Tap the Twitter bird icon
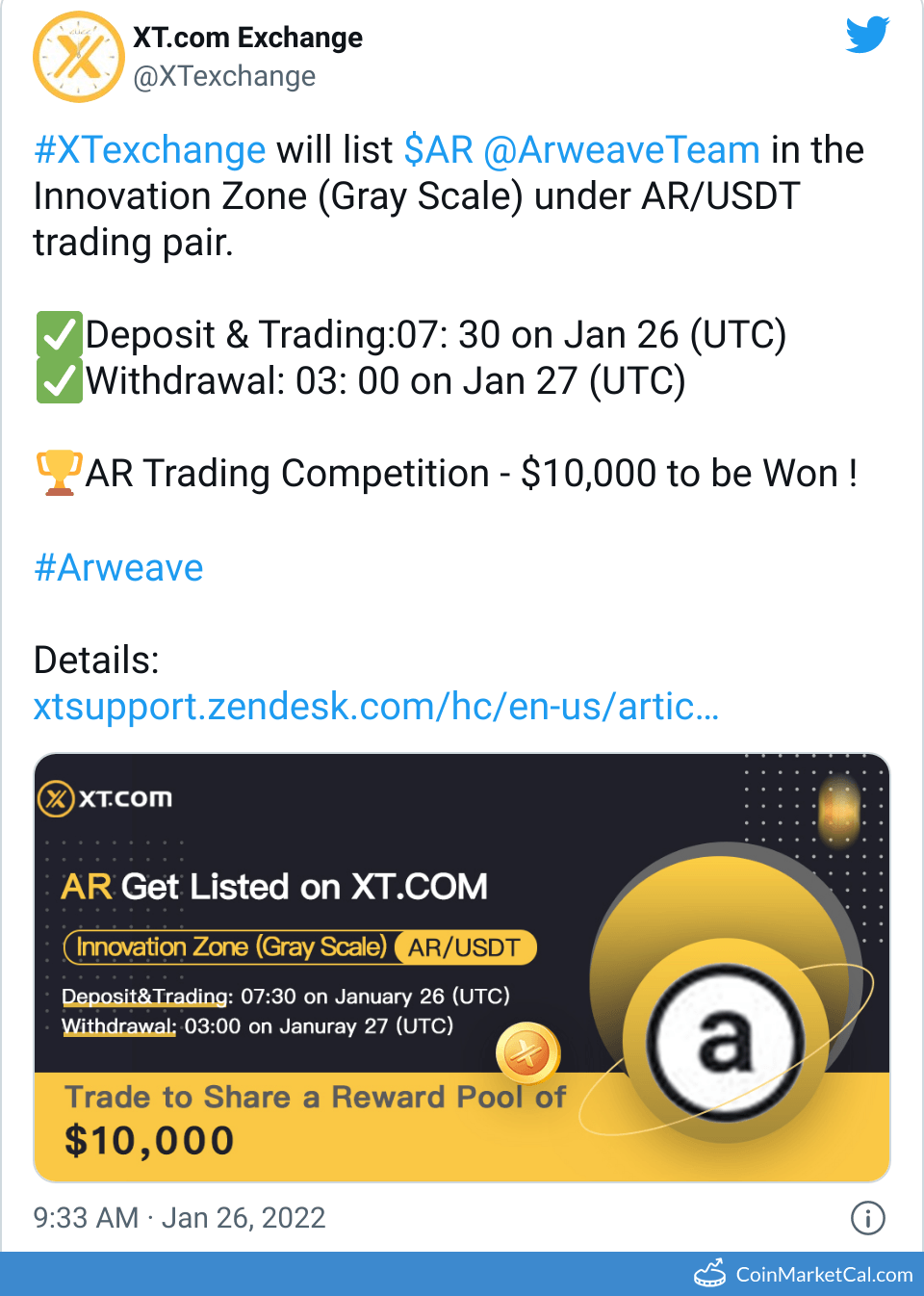 point(867,36)
